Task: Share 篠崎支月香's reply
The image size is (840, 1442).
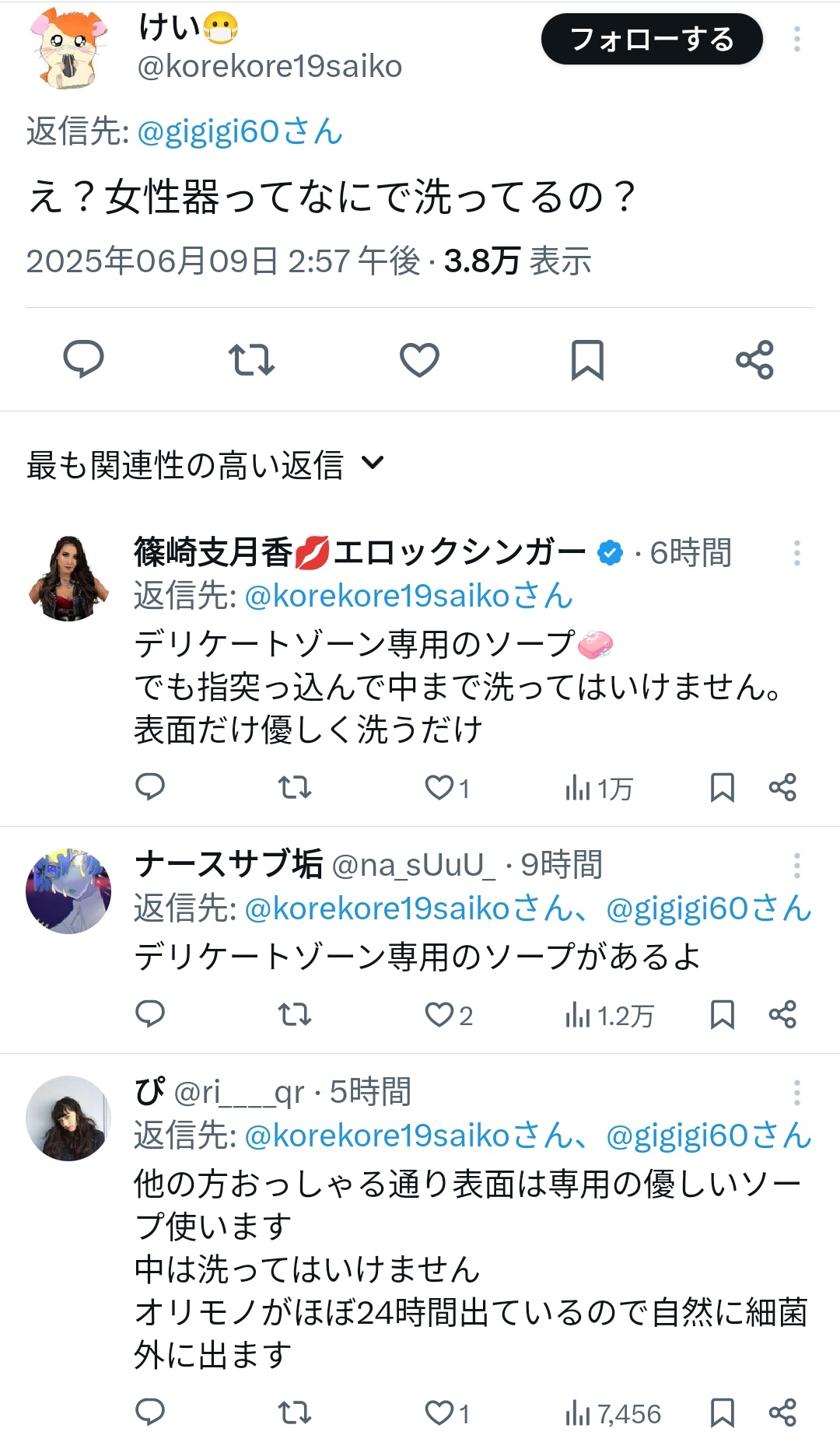Action: click(x=782, y=788)
